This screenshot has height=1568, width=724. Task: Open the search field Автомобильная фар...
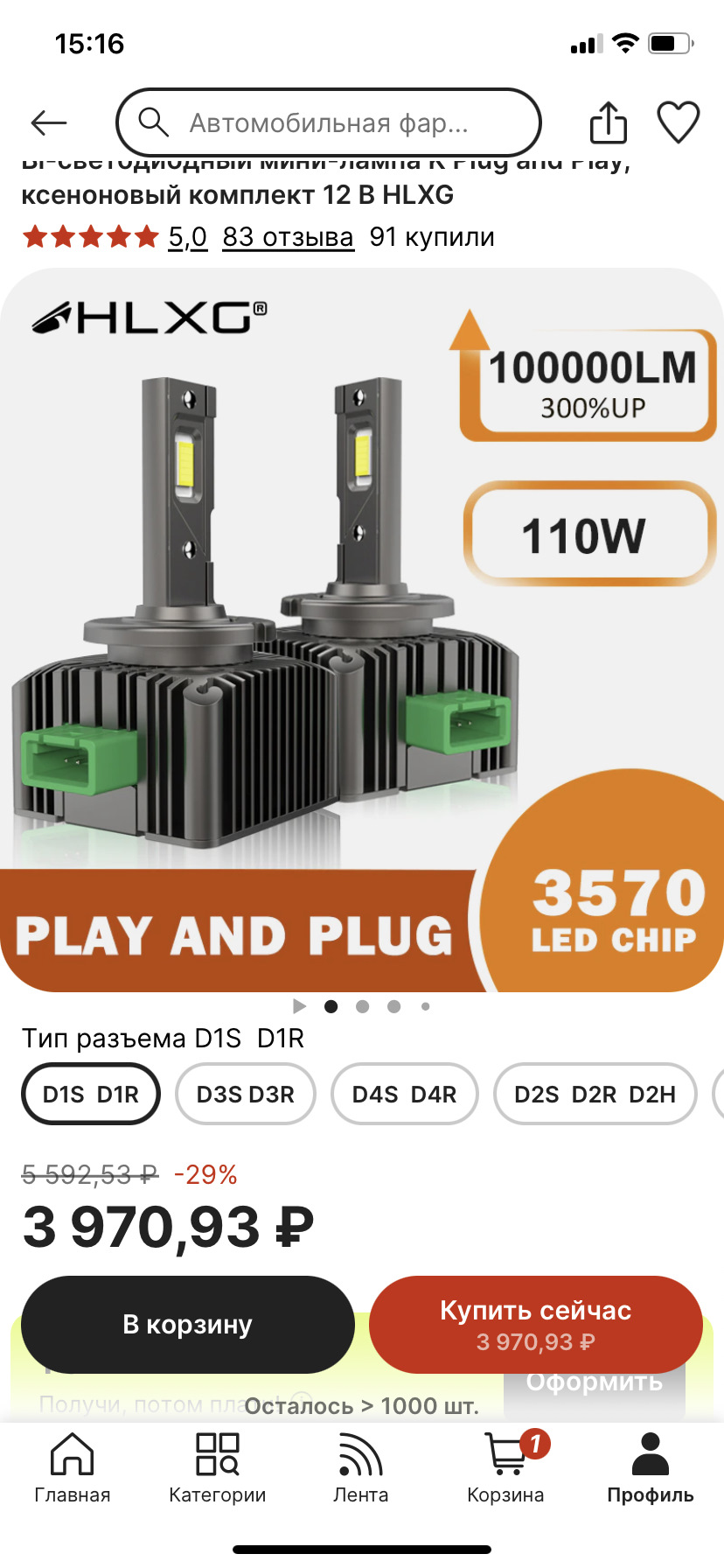pos(329,123)
